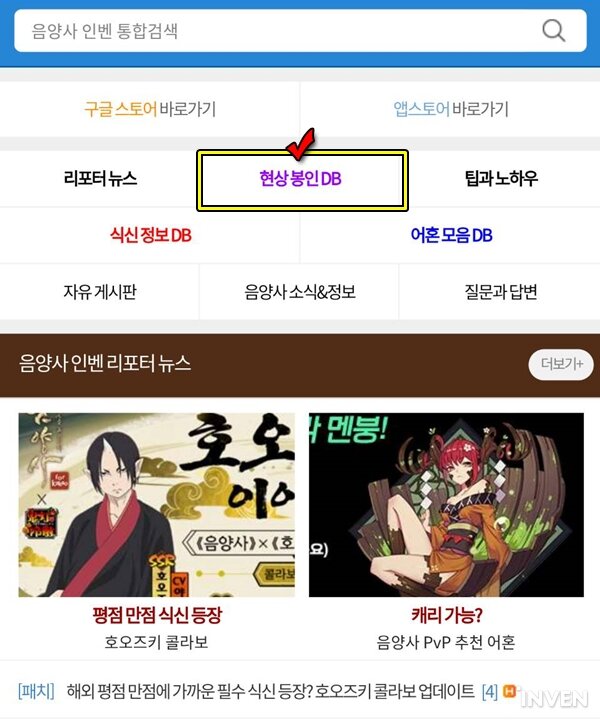Viewport: 600px width, 725px height.
Task: Open 앱스토어 바로가기 link
Action: click(450, 109)
